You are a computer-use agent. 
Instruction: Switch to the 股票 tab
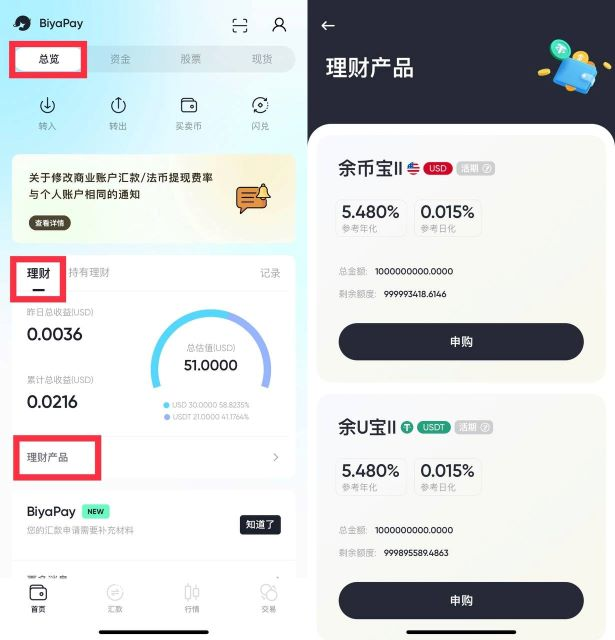(191, 59)
